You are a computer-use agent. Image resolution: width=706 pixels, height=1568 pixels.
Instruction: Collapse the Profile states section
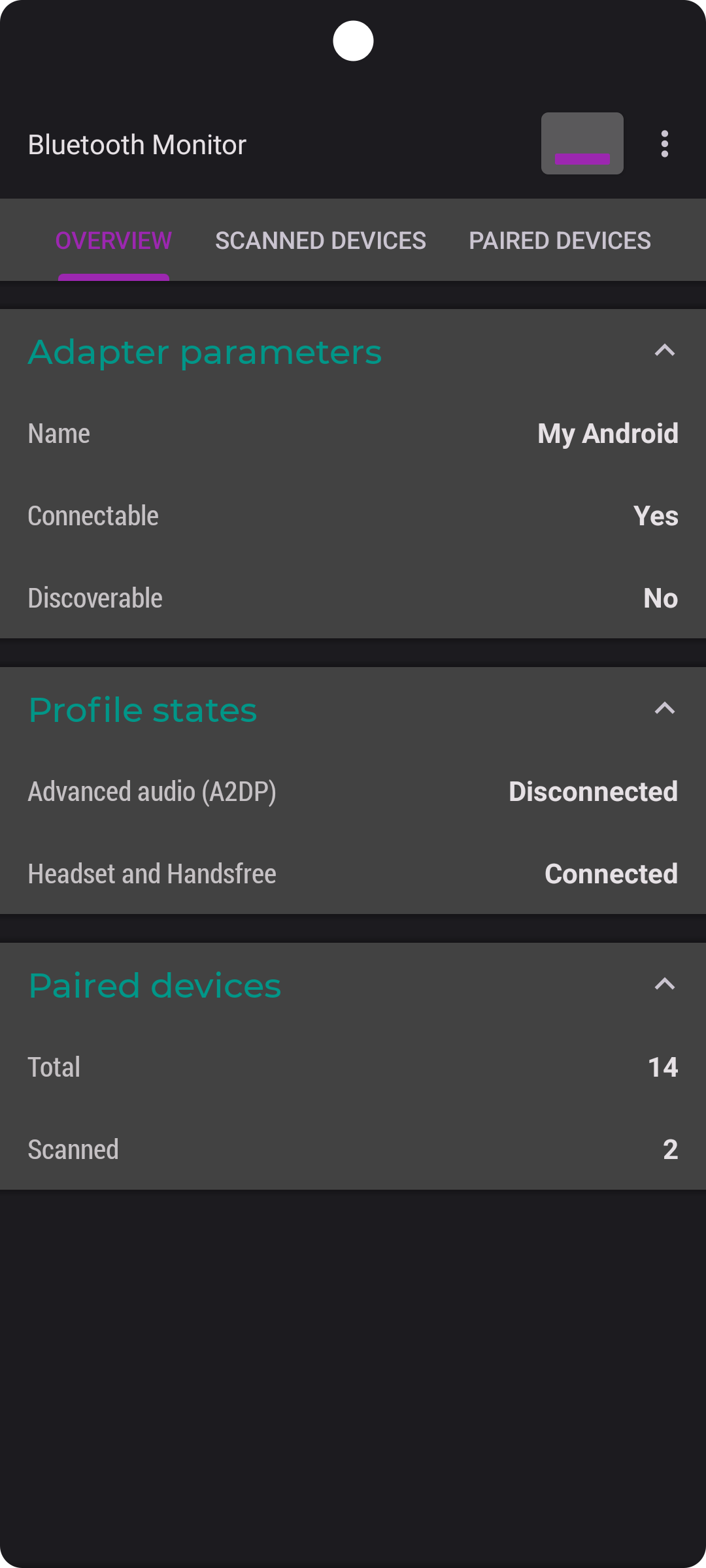click(x=664, y=709)
